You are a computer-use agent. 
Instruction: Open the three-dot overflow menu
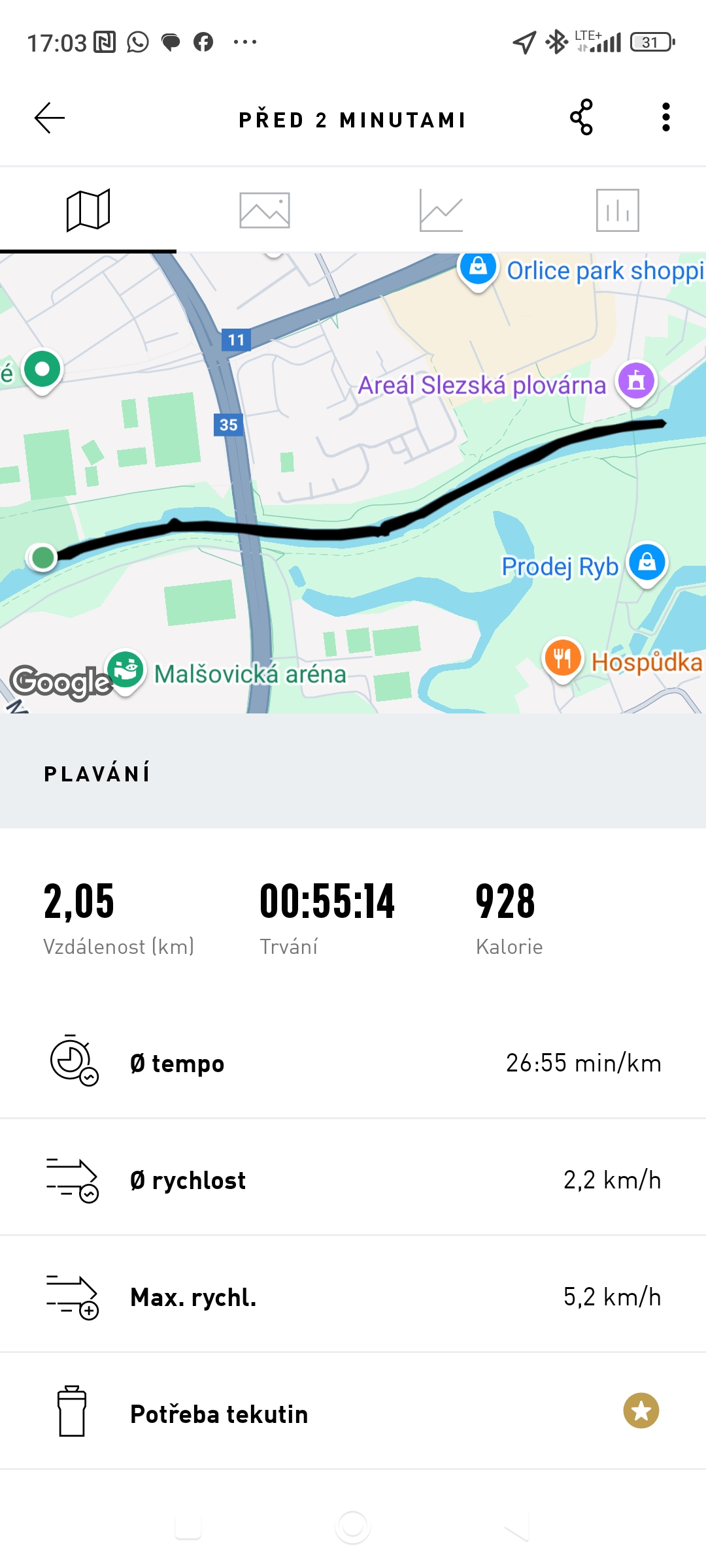(x=665, y=118)
